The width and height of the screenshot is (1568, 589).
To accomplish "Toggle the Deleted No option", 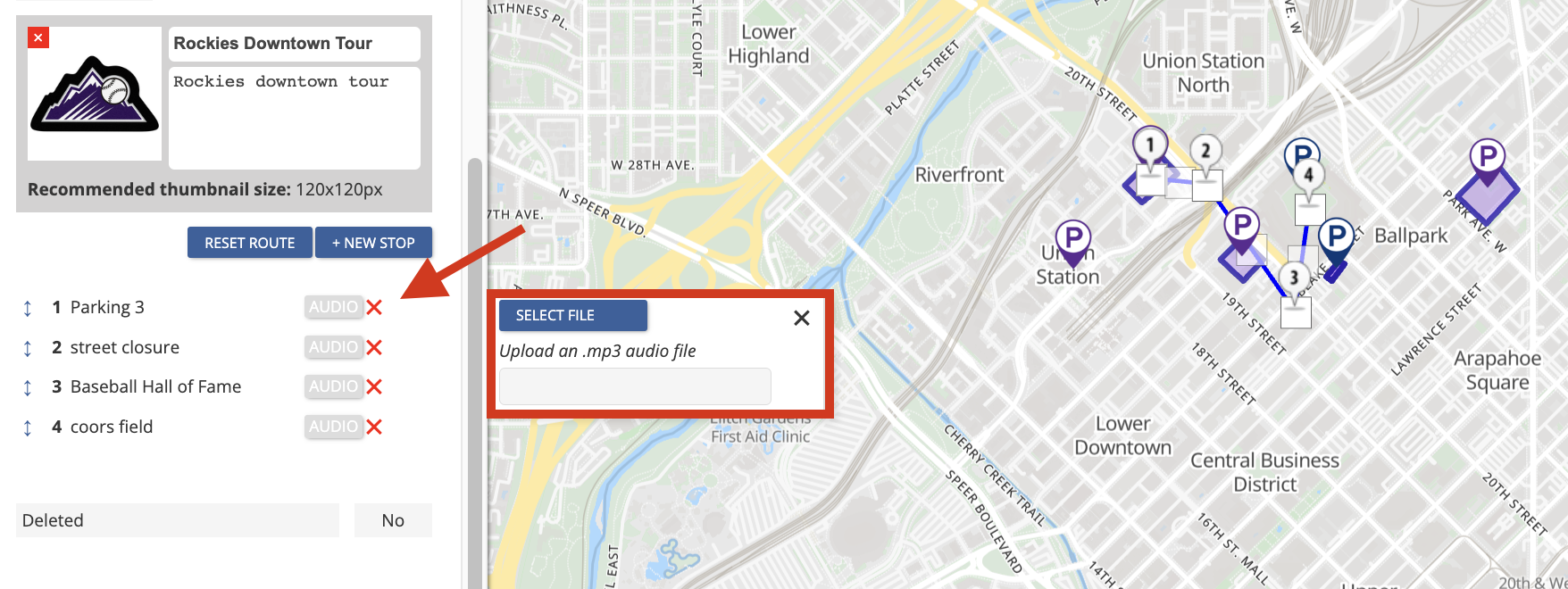I will click(393, 520).
